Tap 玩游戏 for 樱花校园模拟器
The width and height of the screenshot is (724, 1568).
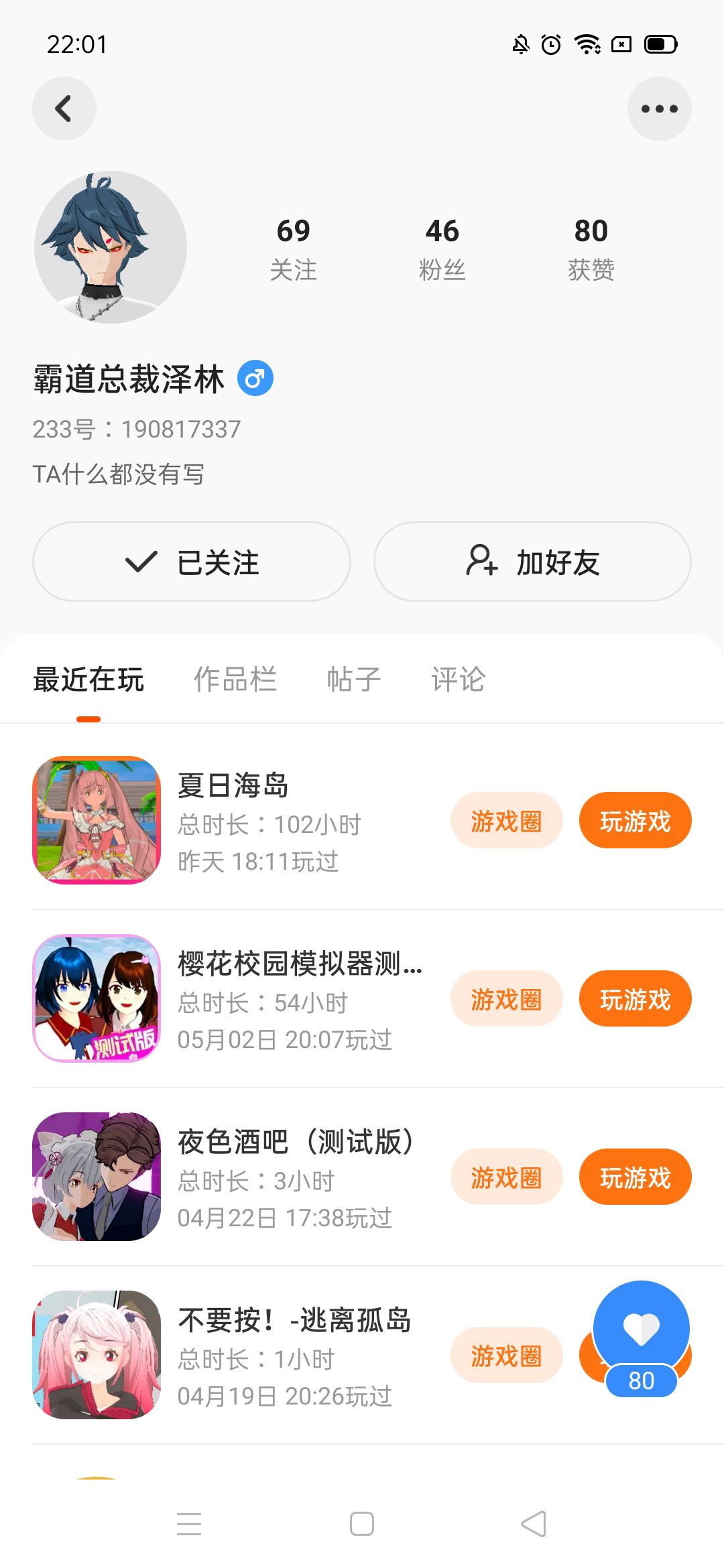[635, 999]
